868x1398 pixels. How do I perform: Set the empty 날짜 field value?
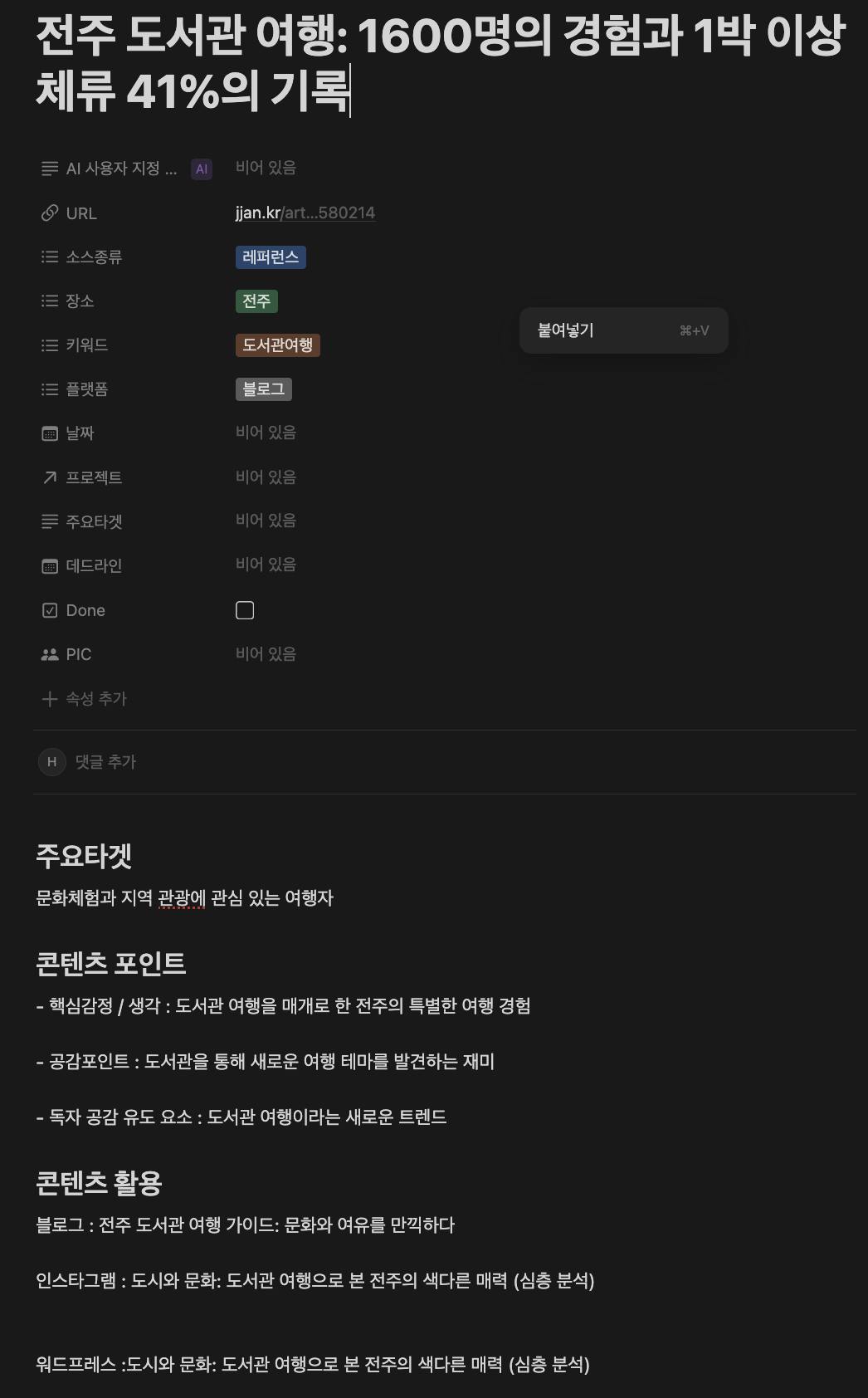[x=266, y=433]
